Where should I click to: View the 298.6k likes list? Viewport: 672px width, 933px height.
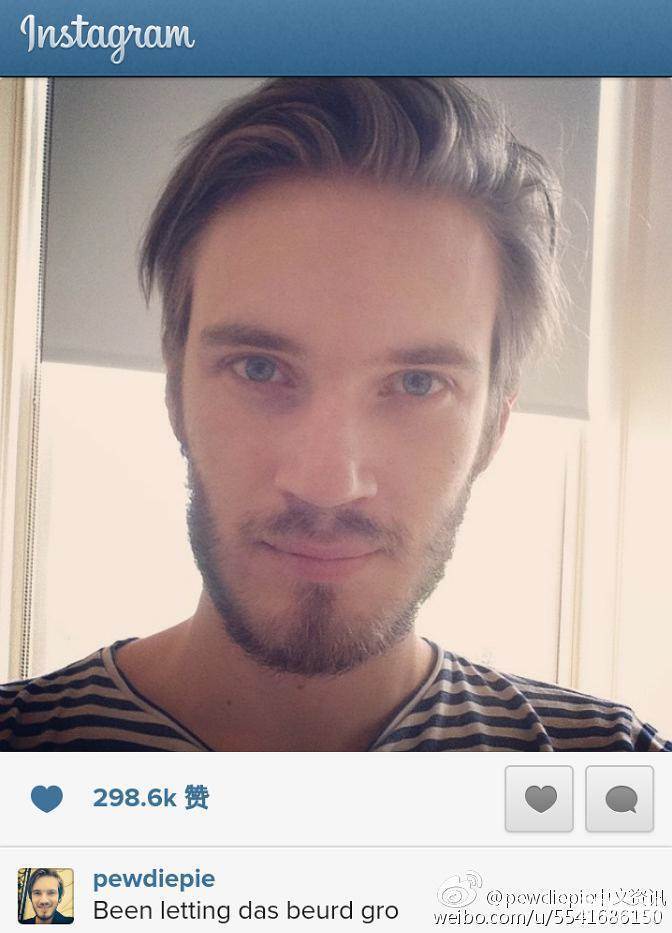150,797
